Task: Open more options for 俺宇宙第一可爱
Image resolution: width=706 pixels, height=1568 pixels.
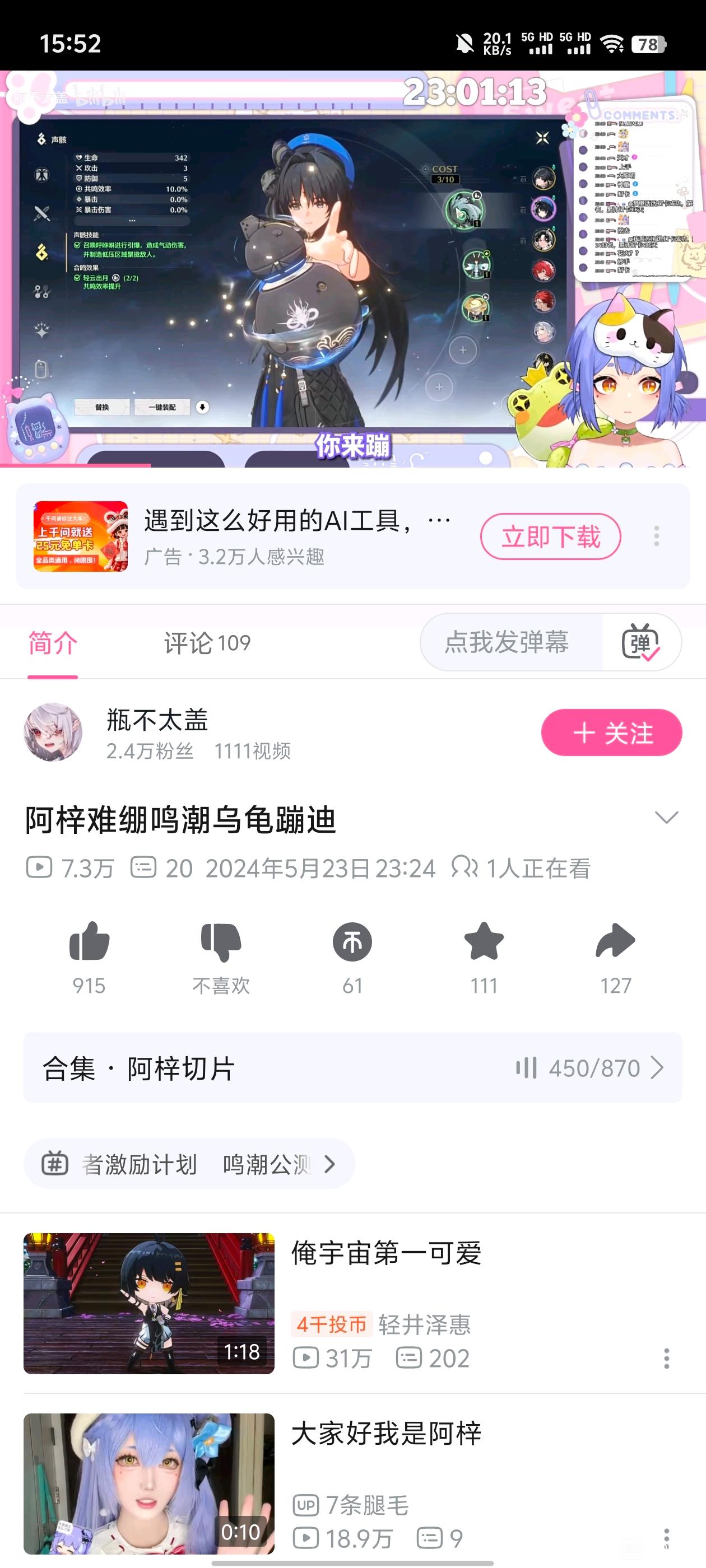Action: 666,1358
